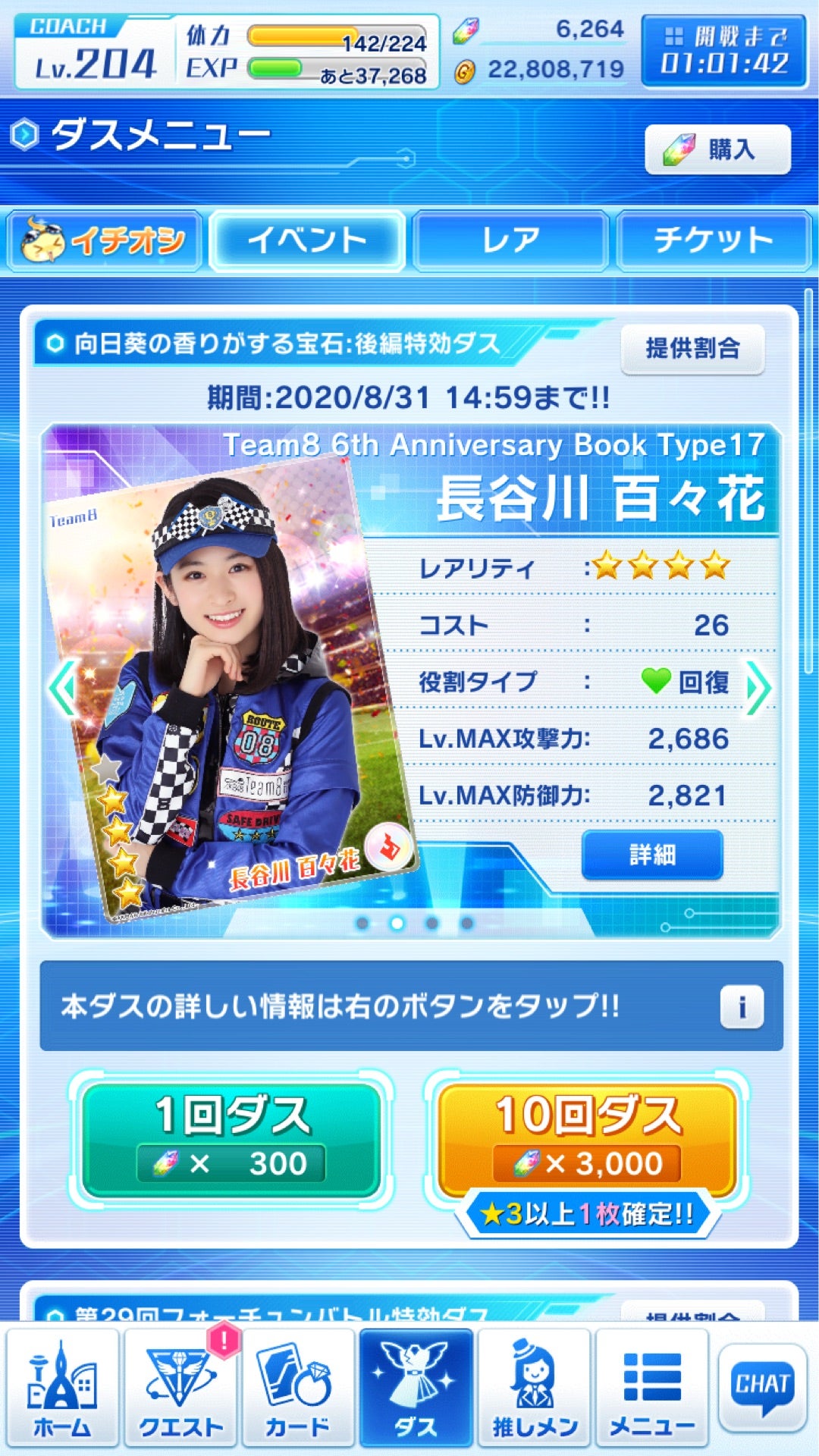
Task: Switch to the イベント tab
Action: [x=307, y=241]
